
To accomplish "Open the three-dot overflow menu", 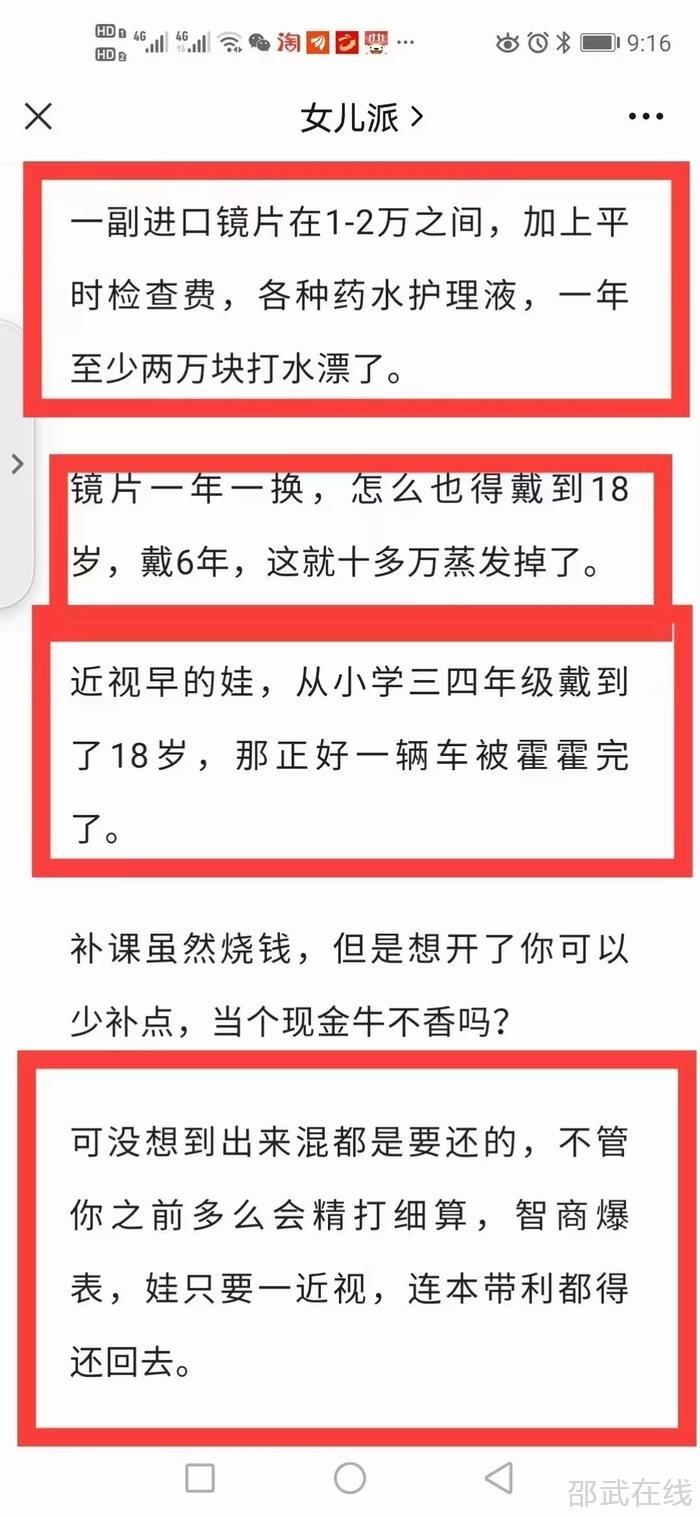I will 645,117.
